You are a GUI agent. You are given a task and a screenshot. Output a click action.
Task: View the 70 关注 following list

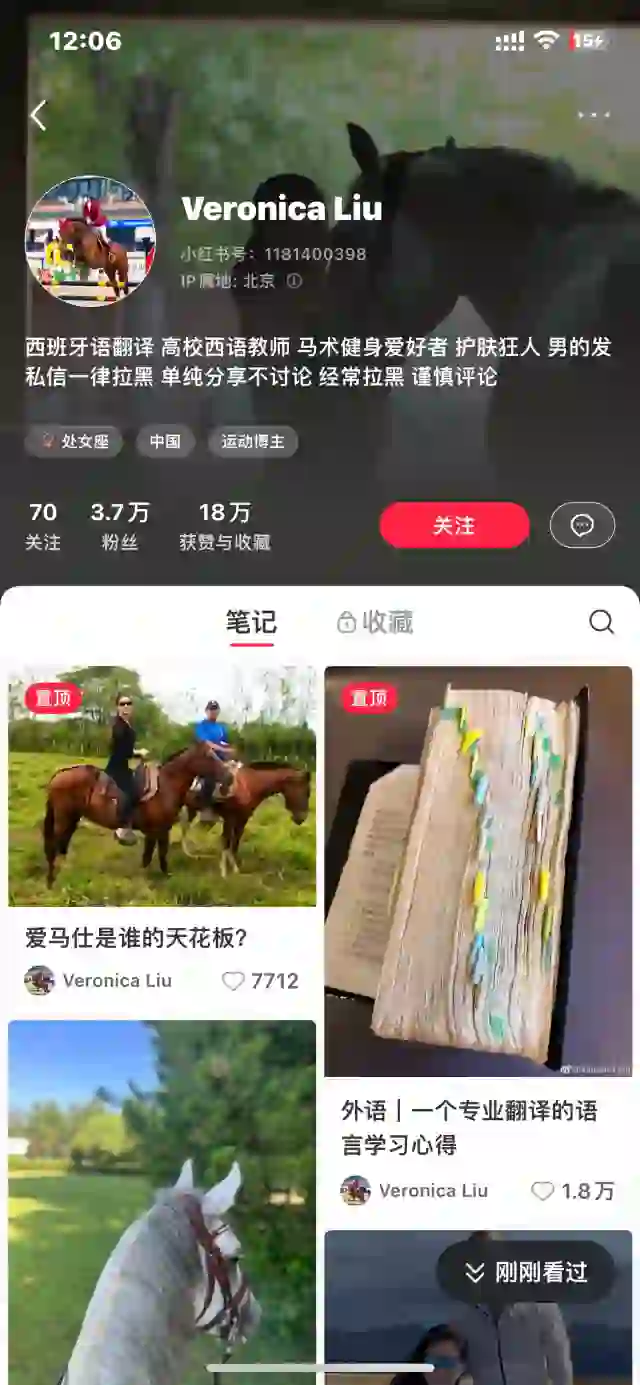click(x=43, y=526)
